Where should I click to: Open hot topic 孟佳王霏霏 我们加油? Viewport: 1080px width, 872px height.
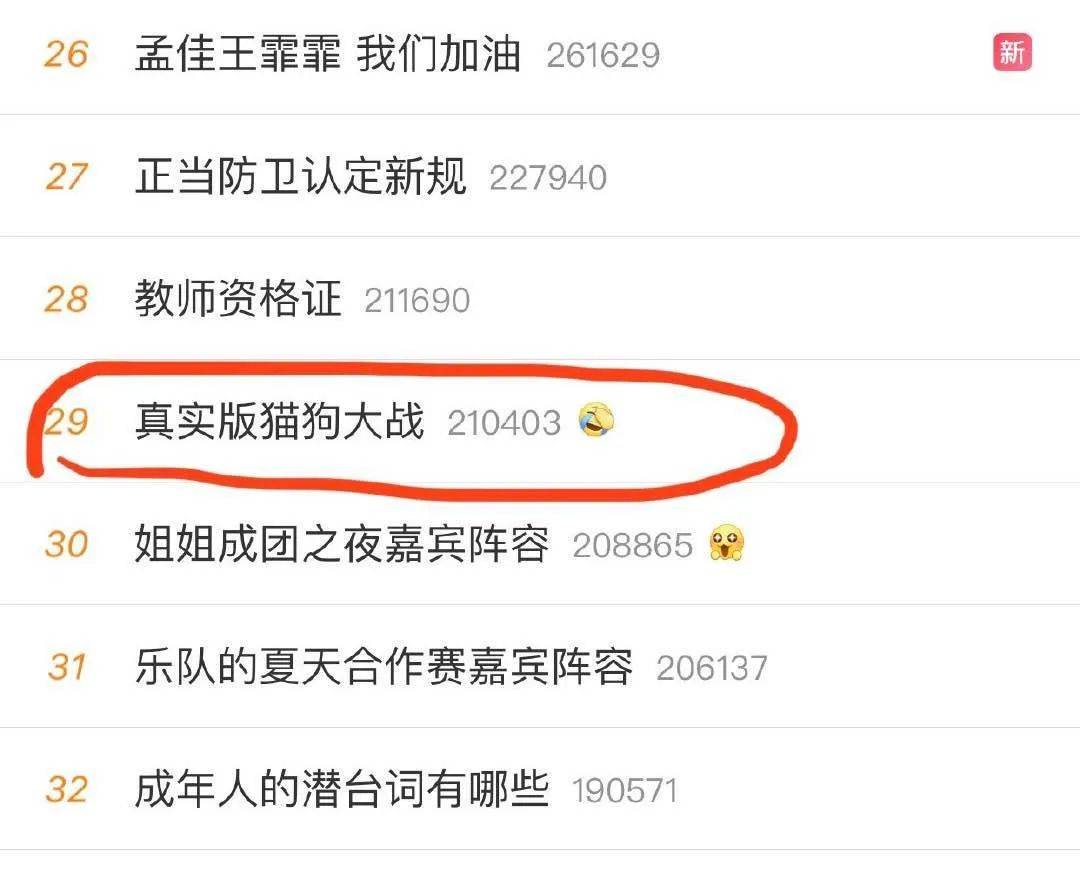click(328, 54)
